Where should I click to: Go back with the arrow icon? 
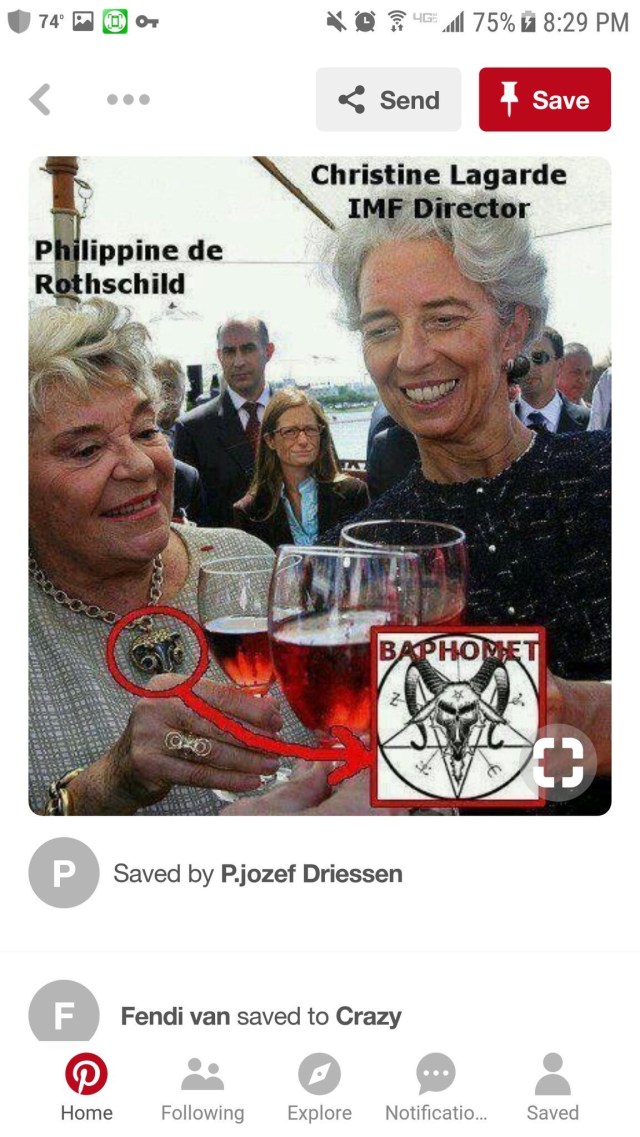click(40, 100)
